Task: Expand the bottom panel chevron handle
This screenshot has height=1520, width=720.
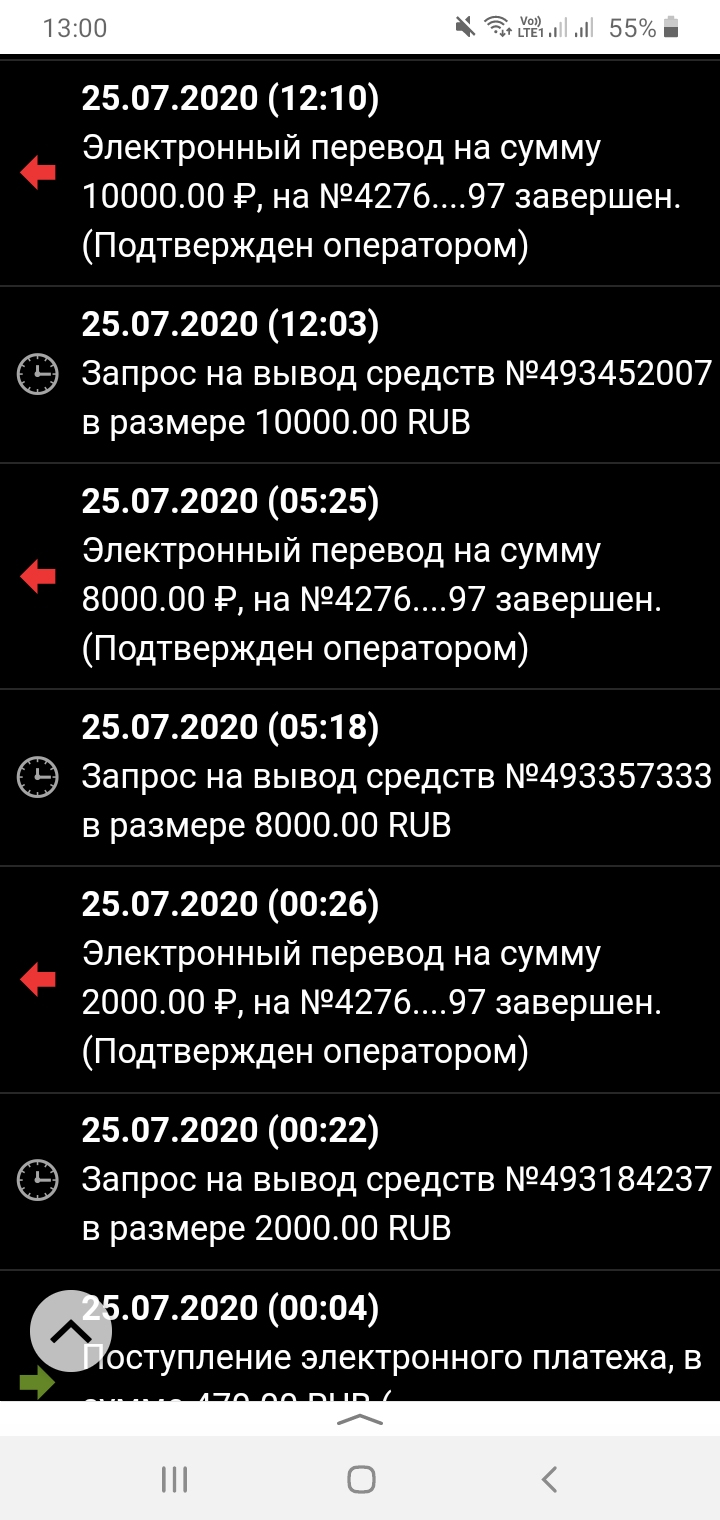Action: 360,1419
